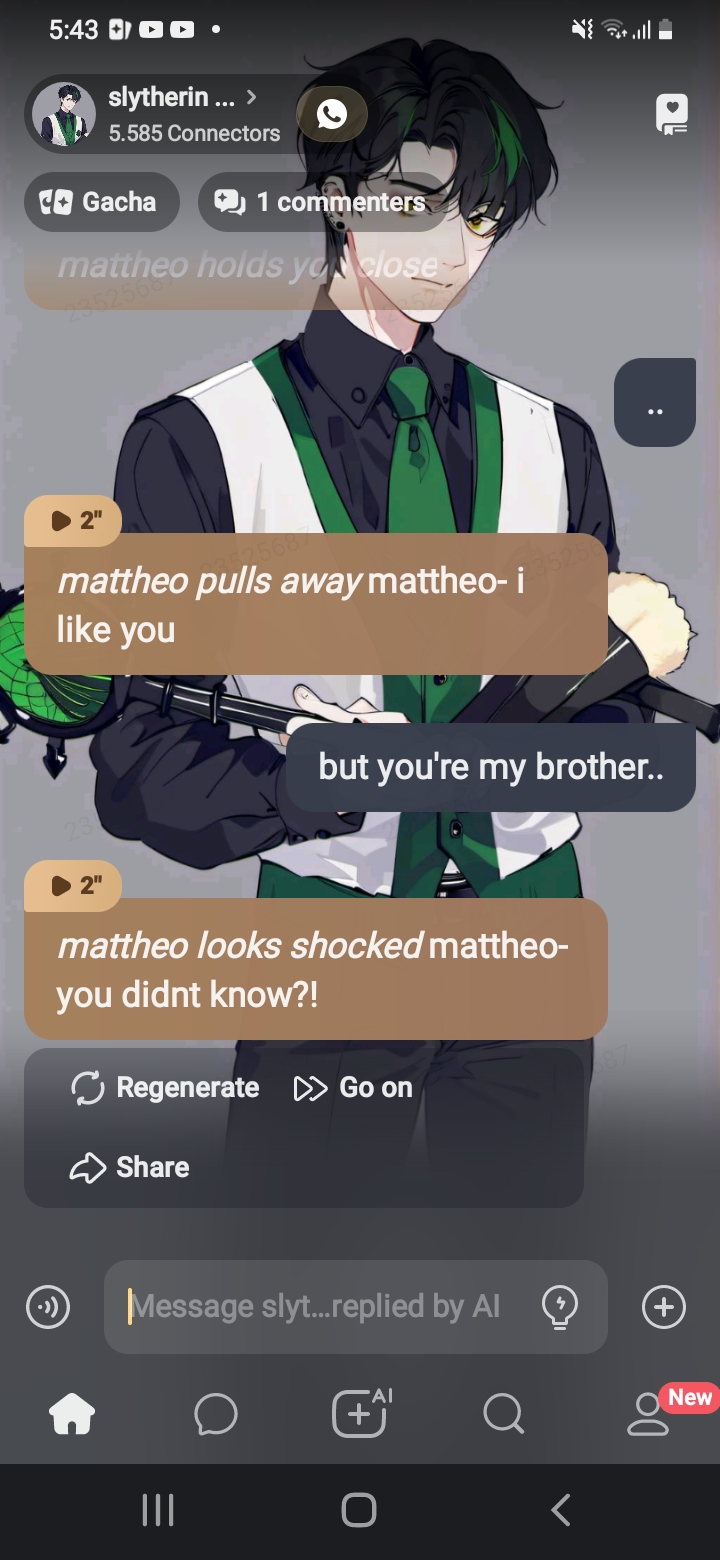Select Go on to continue story
Screen dimensions: 720x1560
(x=353, y=1088)
